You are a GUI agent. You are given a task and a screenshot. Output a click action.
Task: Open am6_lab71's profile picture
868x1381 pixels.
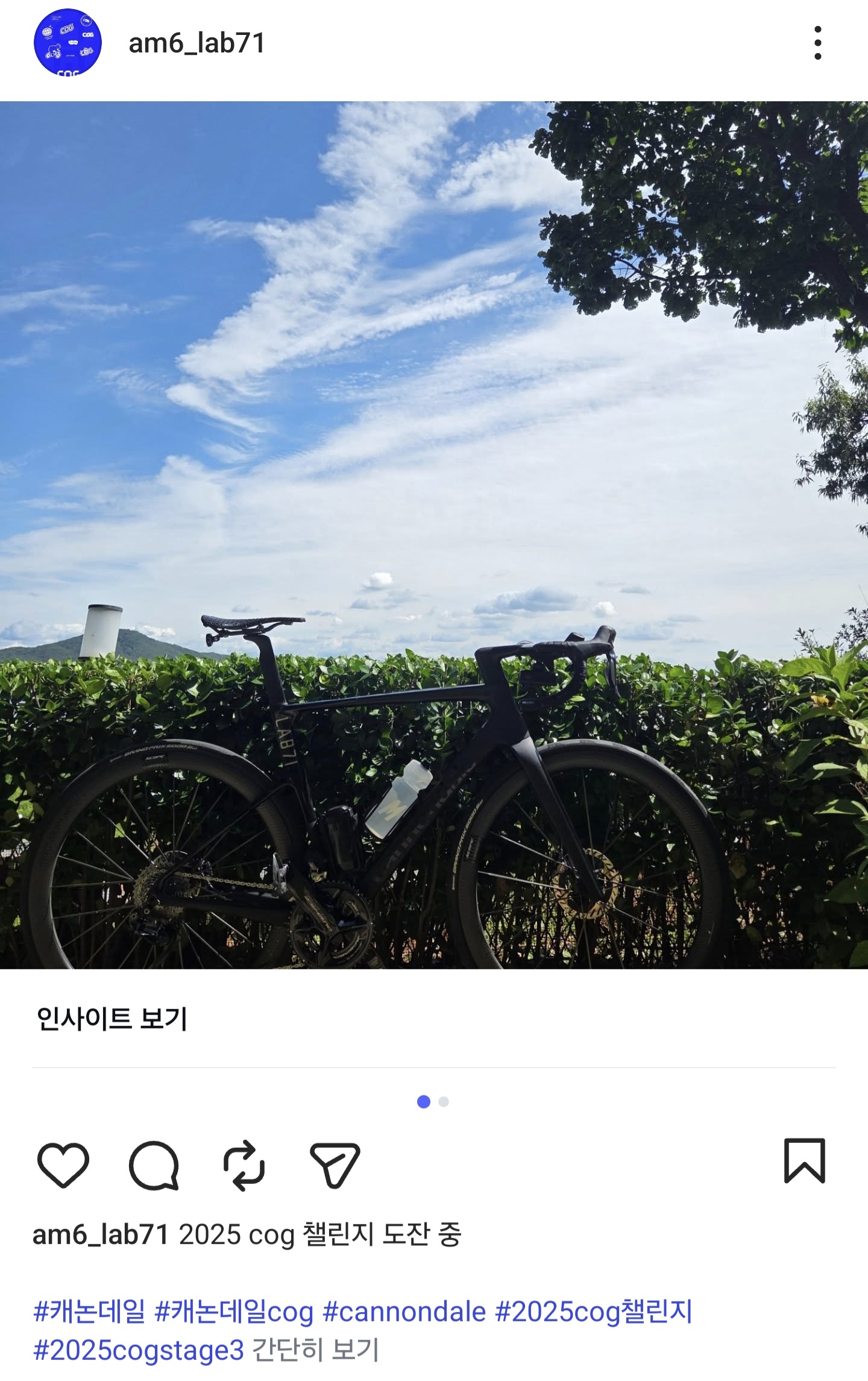click(68, 42)
